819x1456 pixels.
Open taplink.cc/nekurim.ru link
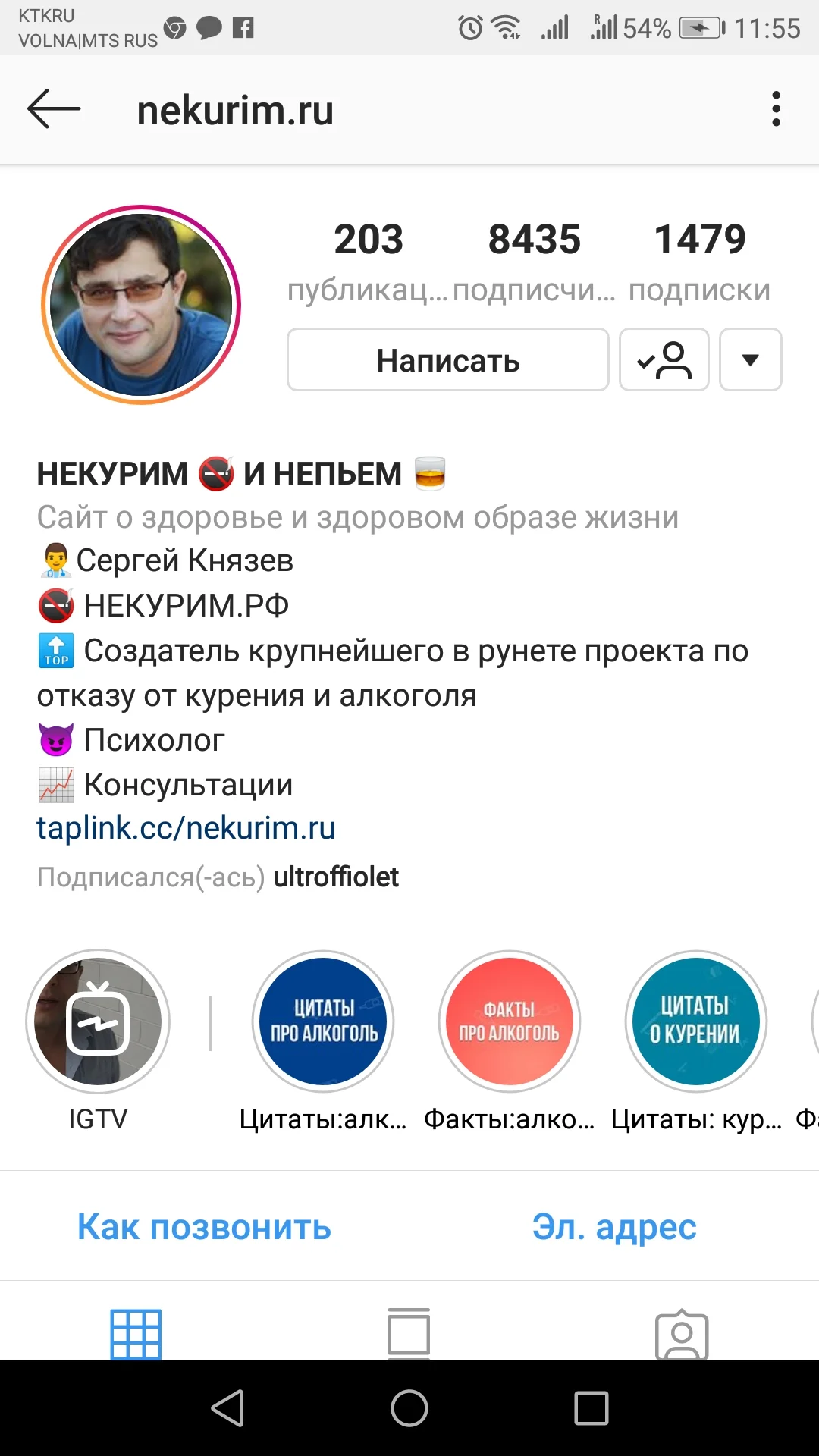pos(186,828)
